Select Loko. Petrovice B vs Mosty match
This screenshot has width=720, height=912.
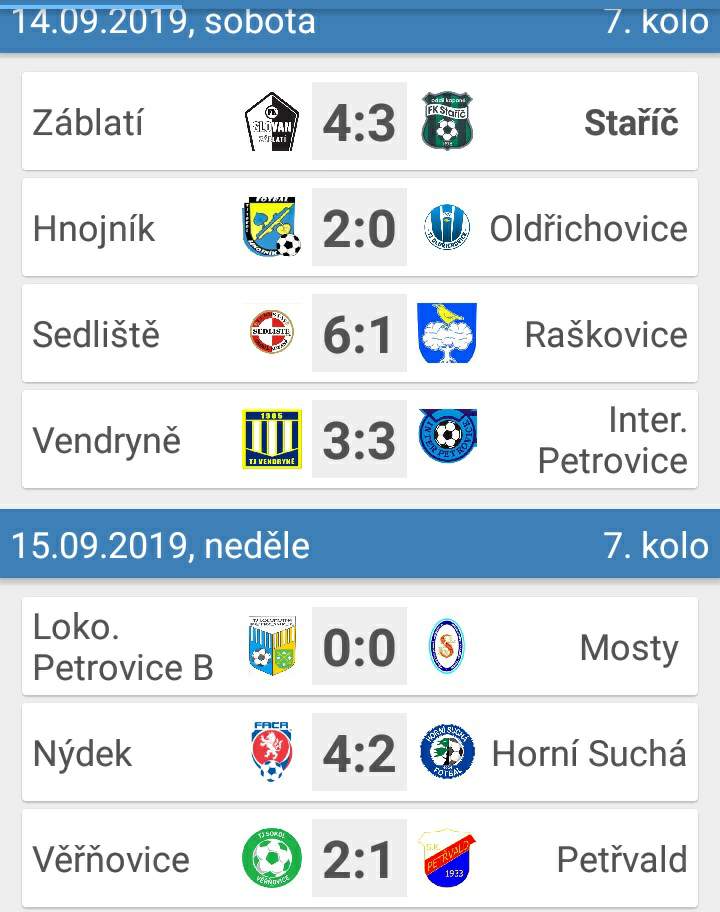[x=359, y=647]
